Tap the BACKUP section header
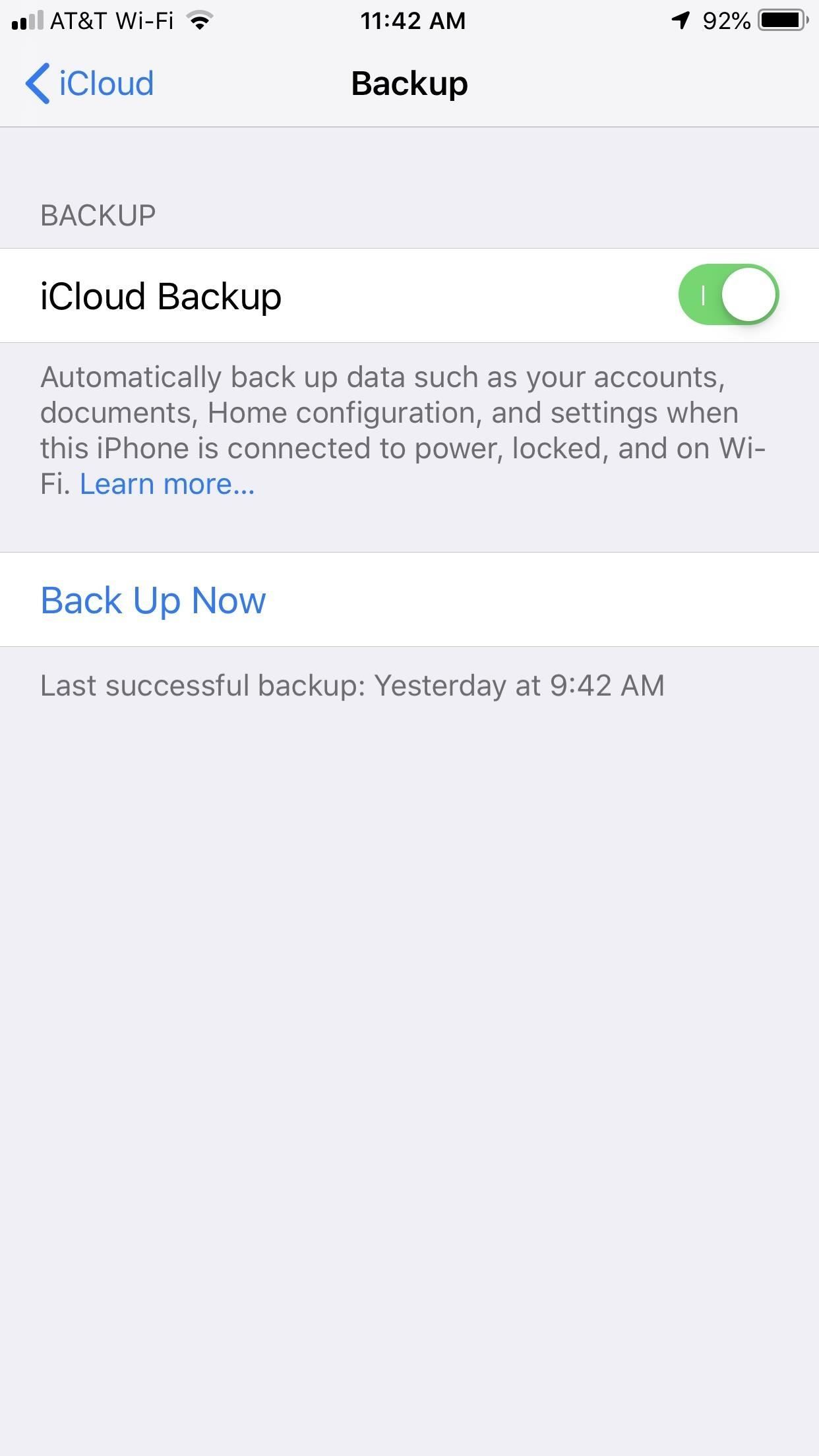 point(98,214)
